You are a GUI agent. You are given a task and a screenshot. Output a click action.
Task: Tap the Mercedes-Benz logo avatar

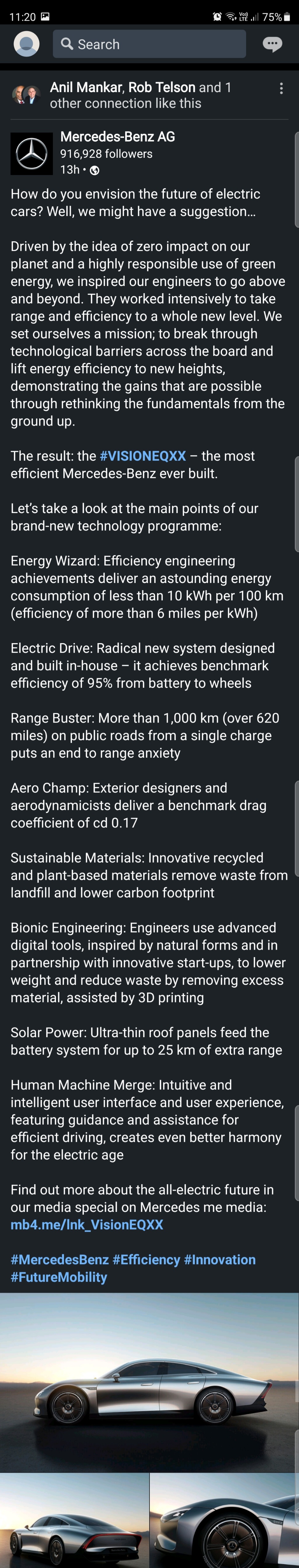point(32,153)
